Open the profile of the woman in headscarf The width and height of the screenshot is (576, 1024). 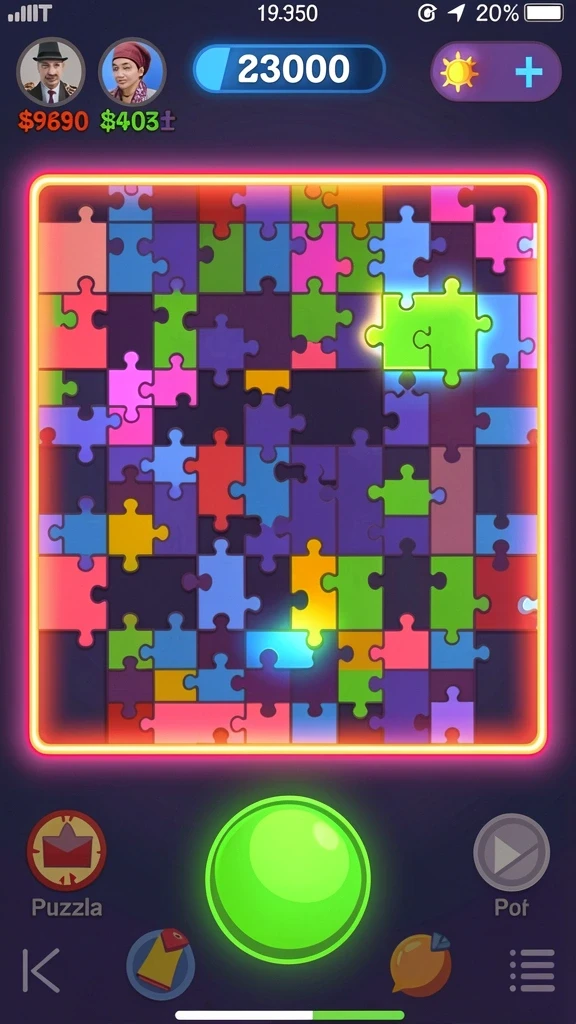click(x=133, y=71)
